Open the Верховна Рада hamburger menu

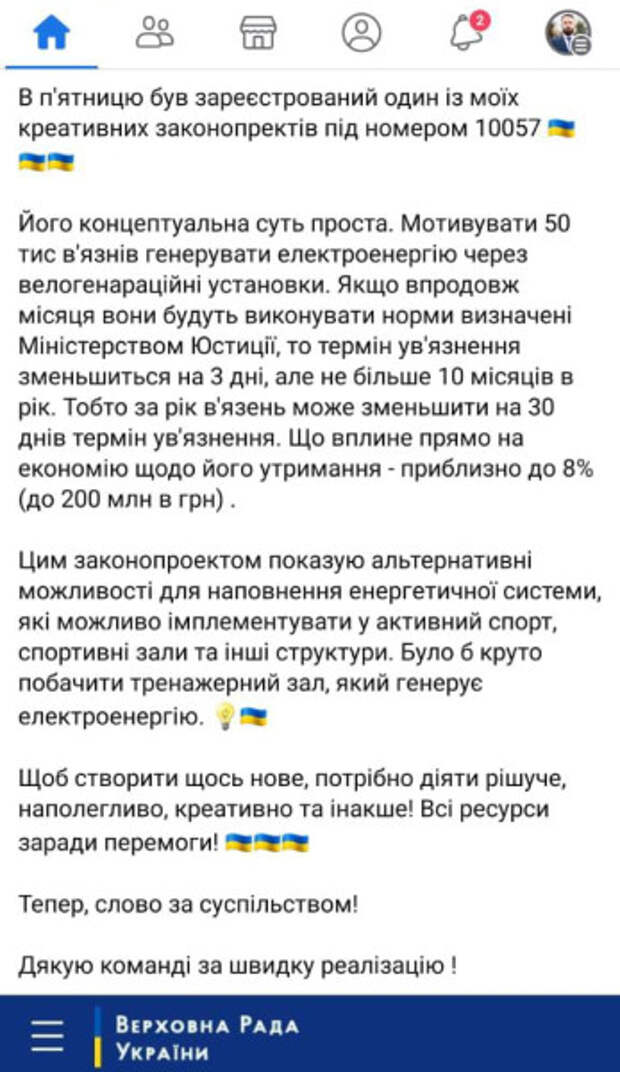click(47, 1036)
